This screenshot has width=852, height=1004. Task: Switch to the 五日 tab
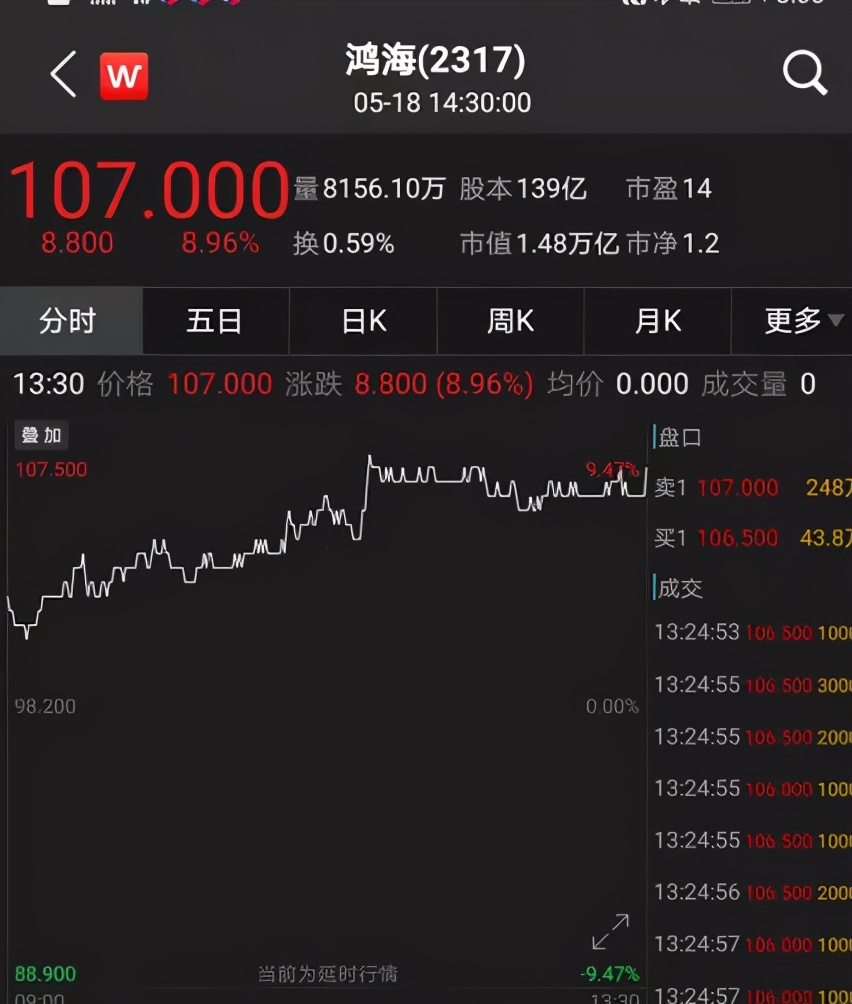214,321
